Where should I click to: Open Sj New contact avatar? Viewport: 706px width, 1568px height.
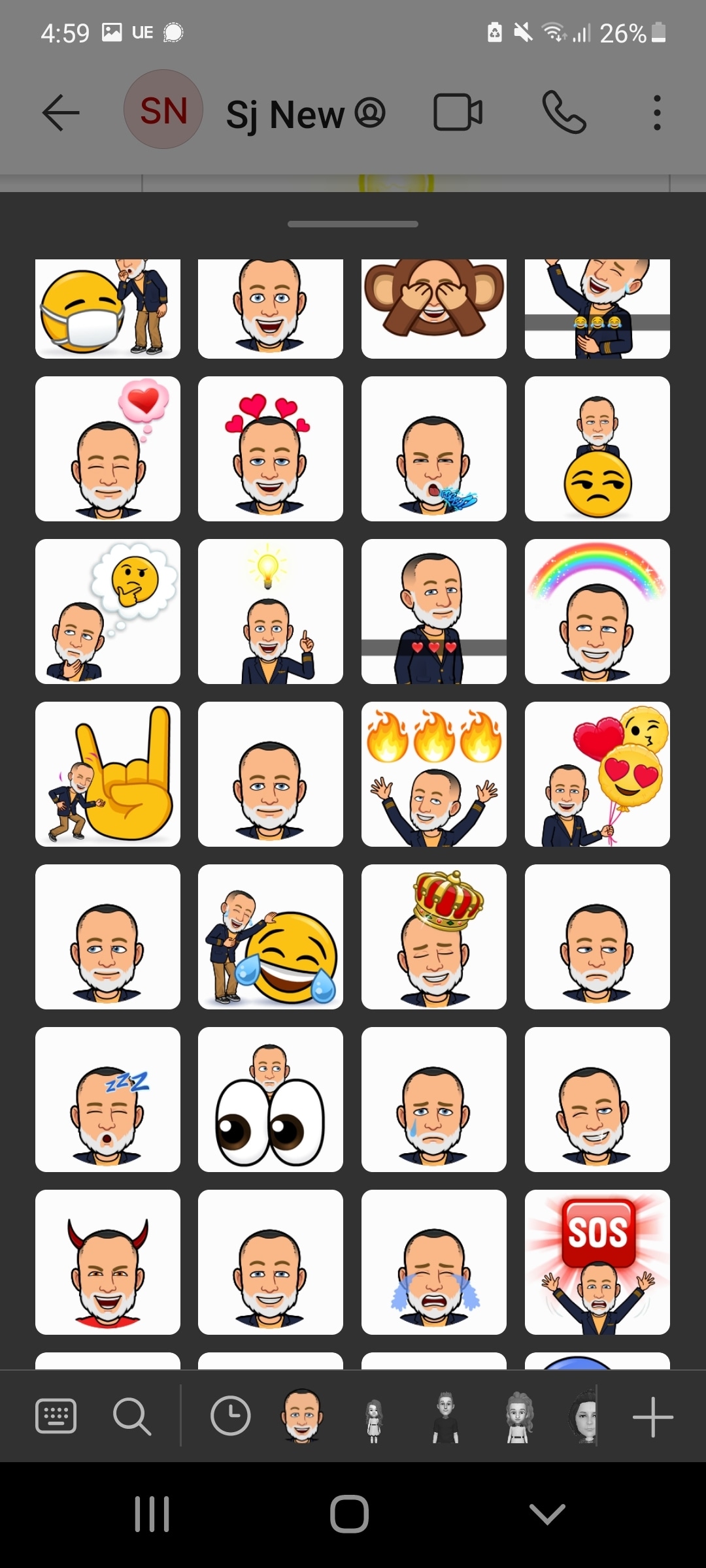[163, 109]
